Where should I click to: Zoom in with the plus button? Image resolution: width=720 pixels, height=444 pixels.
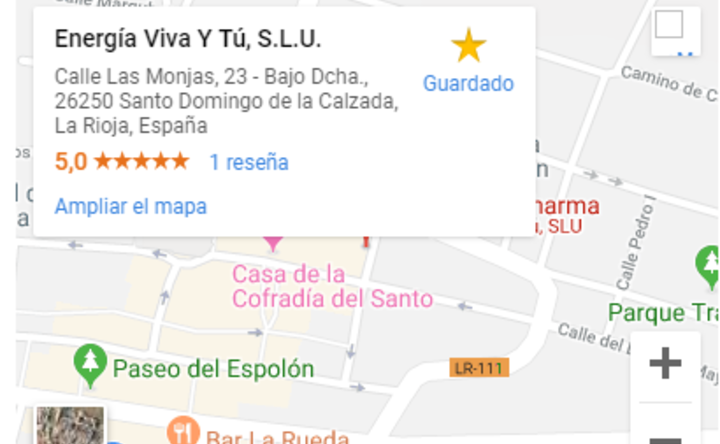(666, 364)
